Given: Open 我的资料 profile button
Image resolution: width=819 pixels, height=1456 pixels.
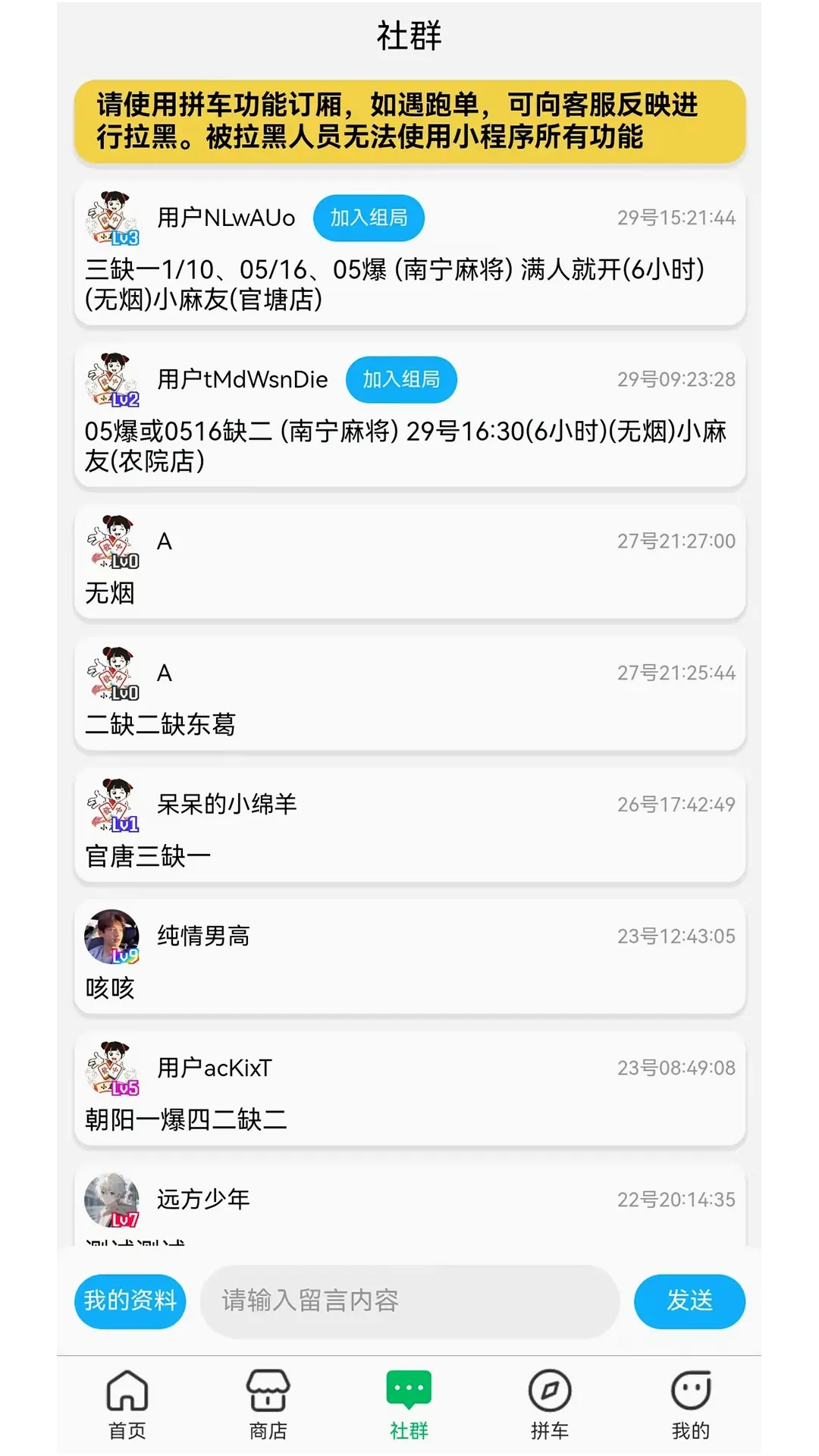Looking at the screenshot, I should click(130, 1301).
